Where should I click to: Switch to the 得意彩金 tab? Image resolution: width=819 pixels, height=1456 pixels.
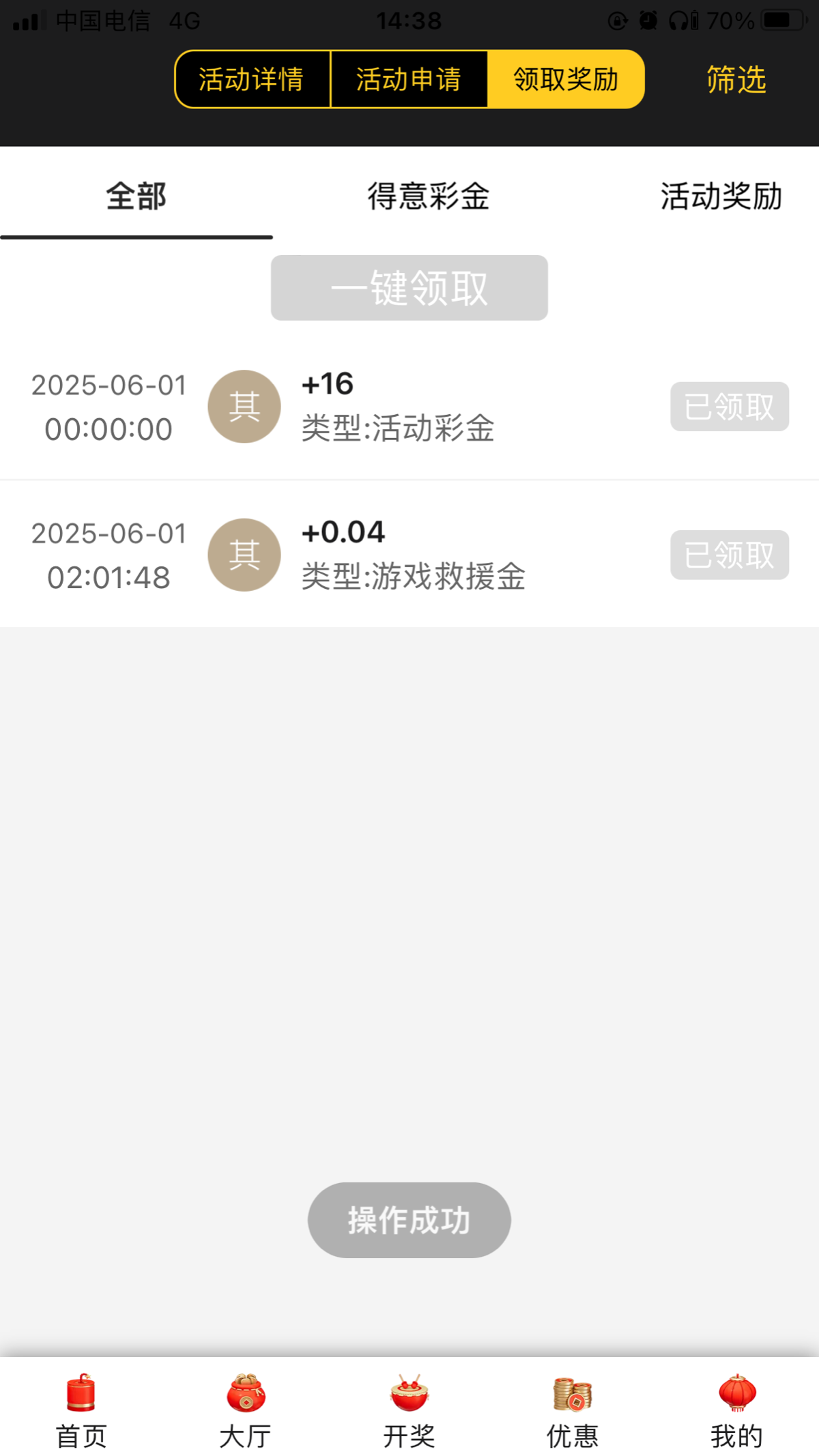tap(429, 196)
